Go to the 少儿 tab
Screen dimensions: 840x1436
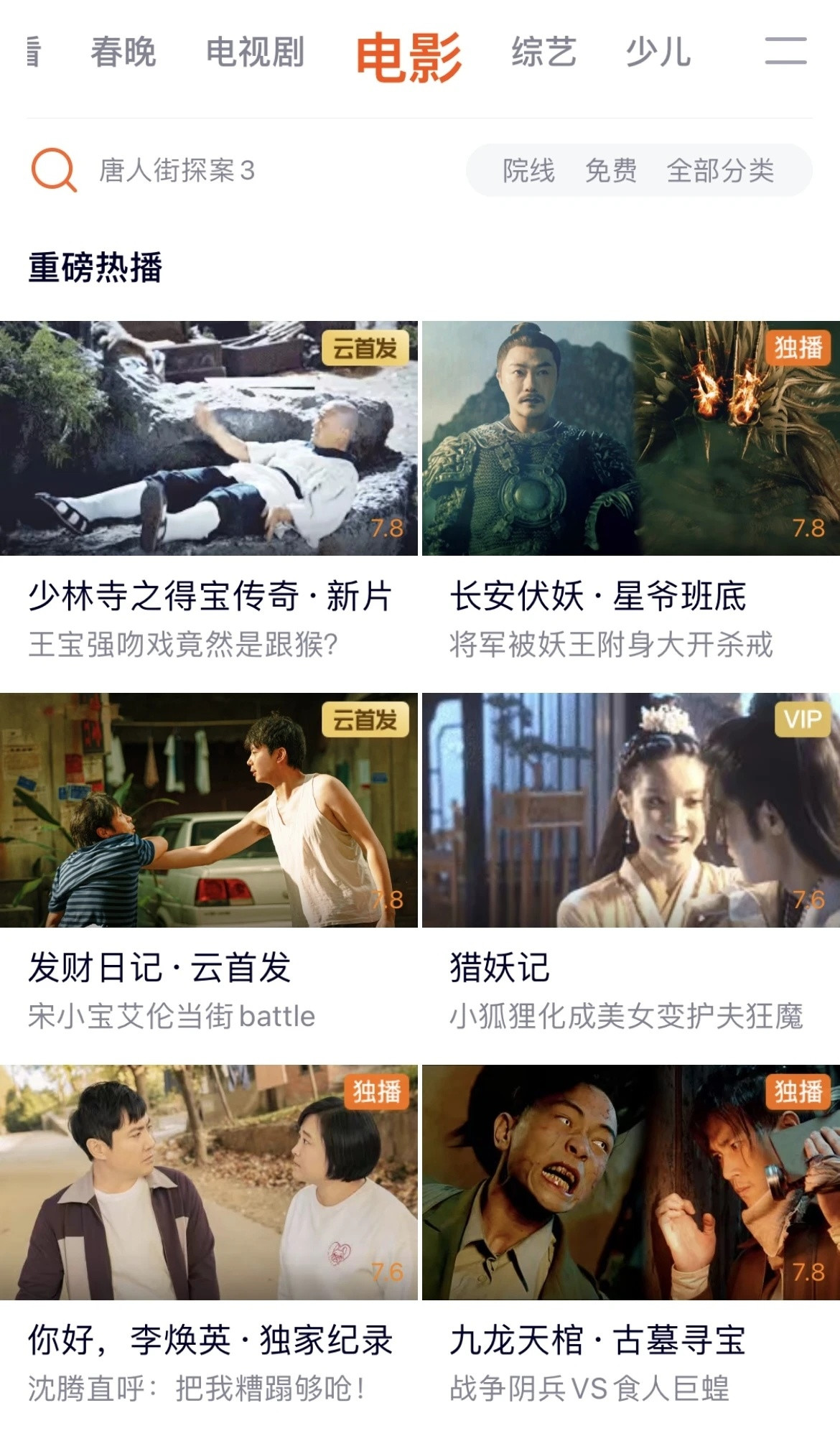click(x=658, y=53)
